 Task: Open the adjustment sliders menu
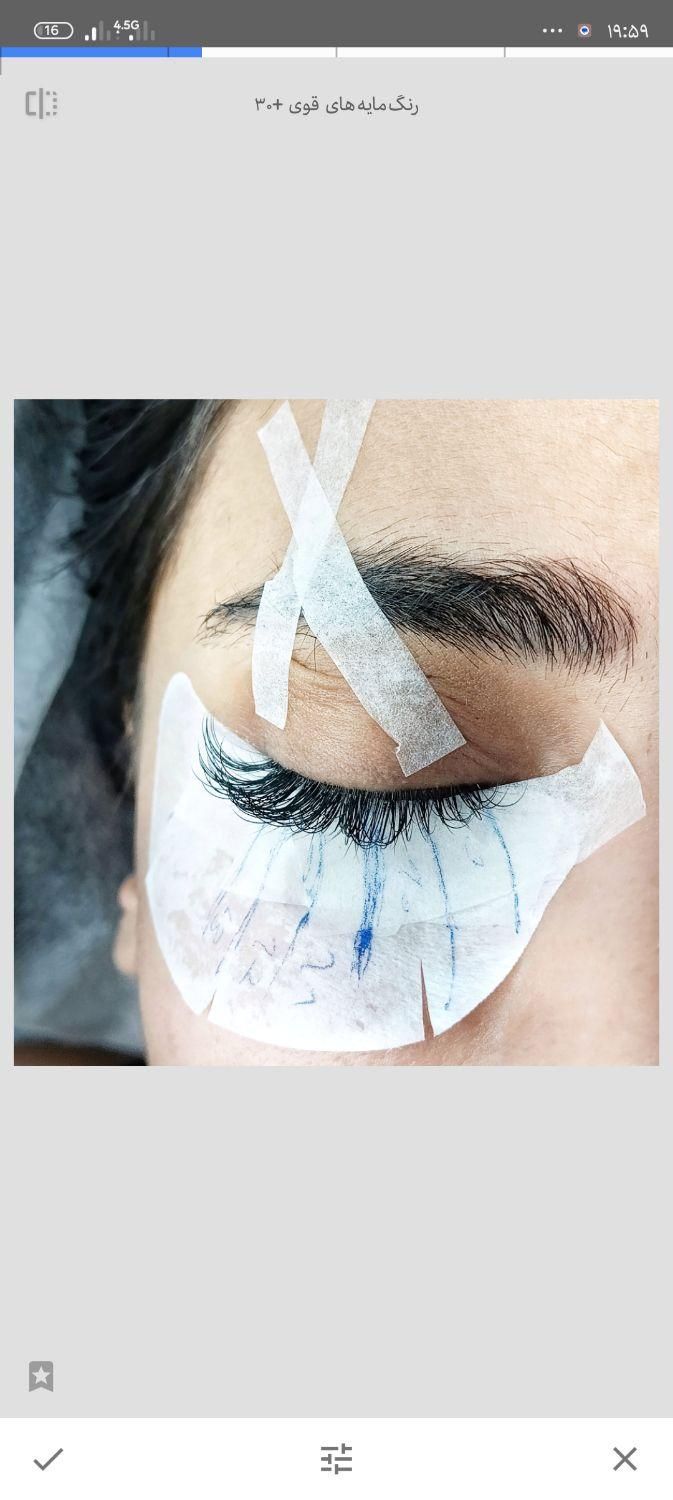336,1459
